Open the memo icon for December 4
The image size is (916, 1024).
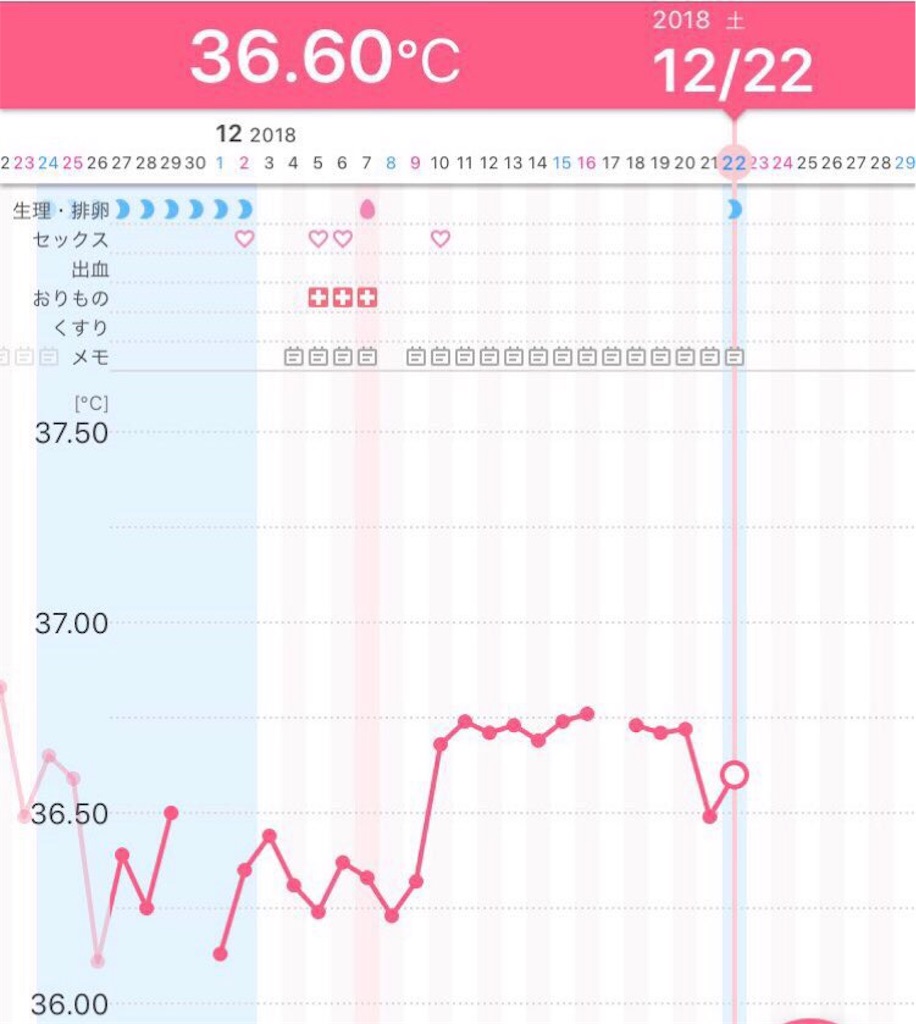(294, 356)
